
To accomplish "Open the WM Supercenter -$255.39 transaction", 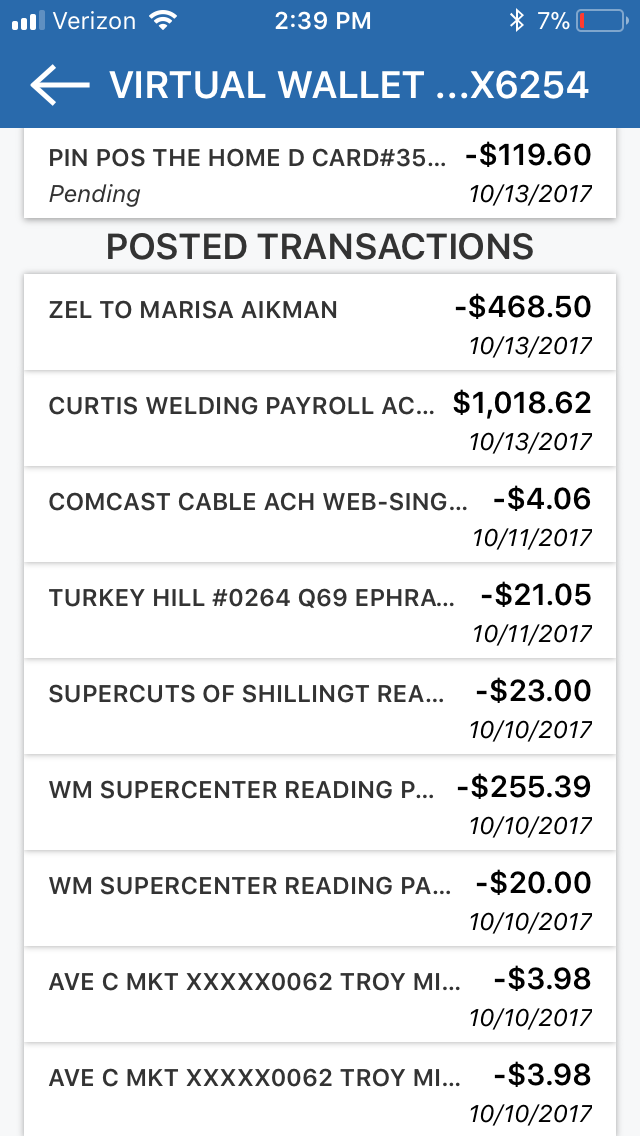I will click(x=320, y=803).
